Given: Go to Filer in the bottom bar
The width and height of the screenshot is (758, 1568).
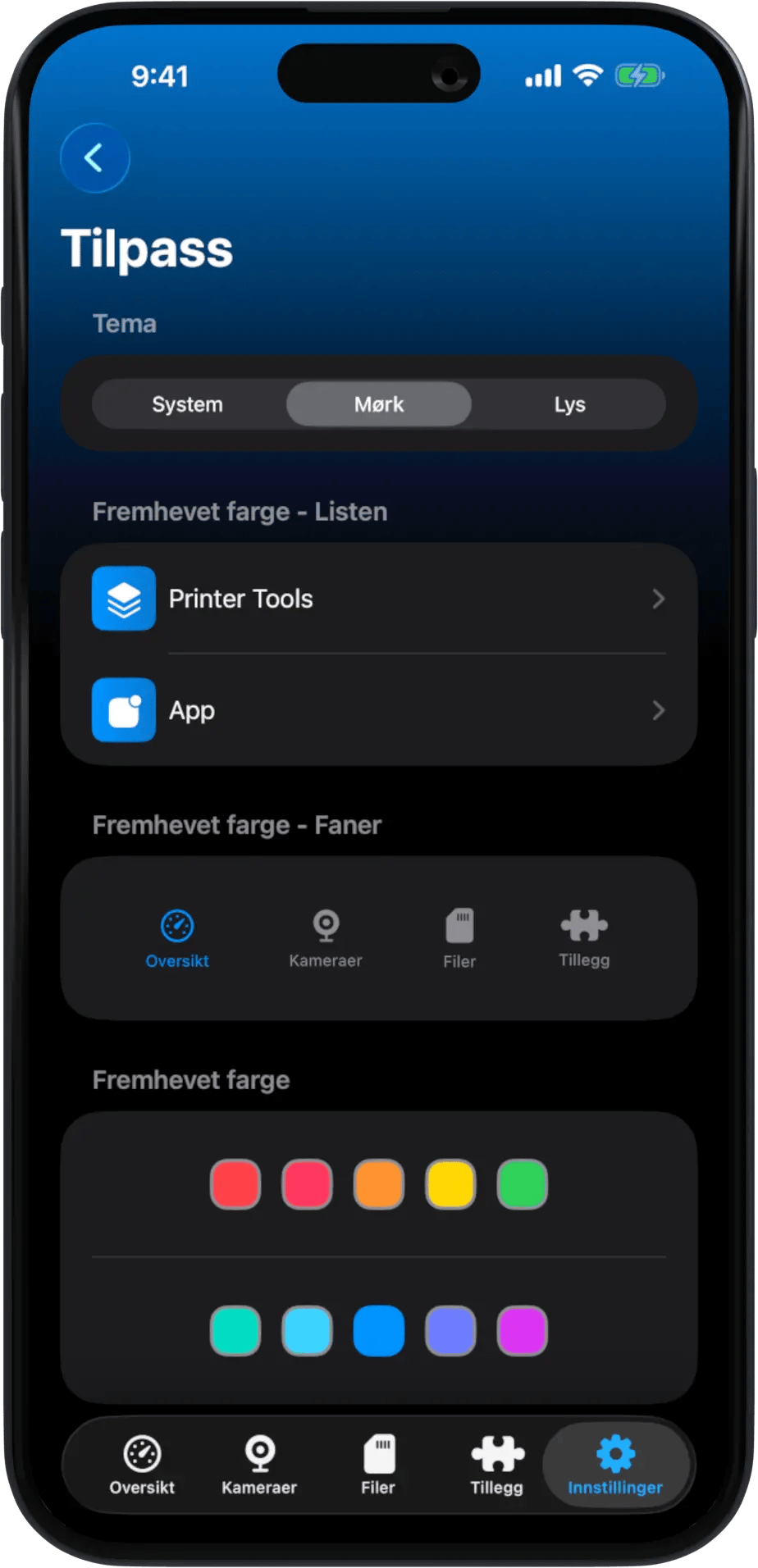Looking at the screenshot, I should coord(378,1465).
